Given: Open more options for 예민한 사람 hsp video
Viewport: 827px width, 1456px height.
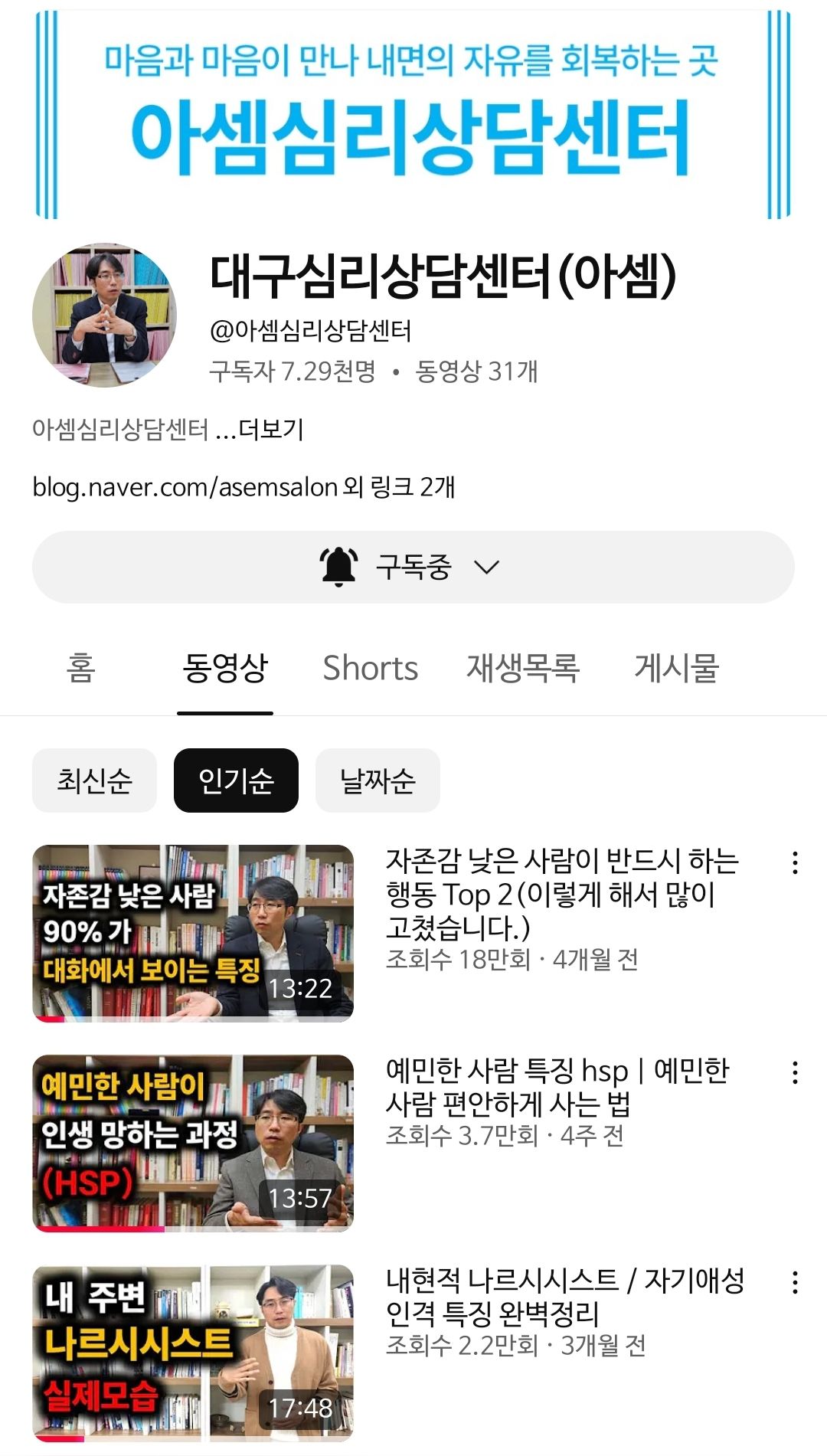Looking at the screenshot, I should [x=796, y=1072].
